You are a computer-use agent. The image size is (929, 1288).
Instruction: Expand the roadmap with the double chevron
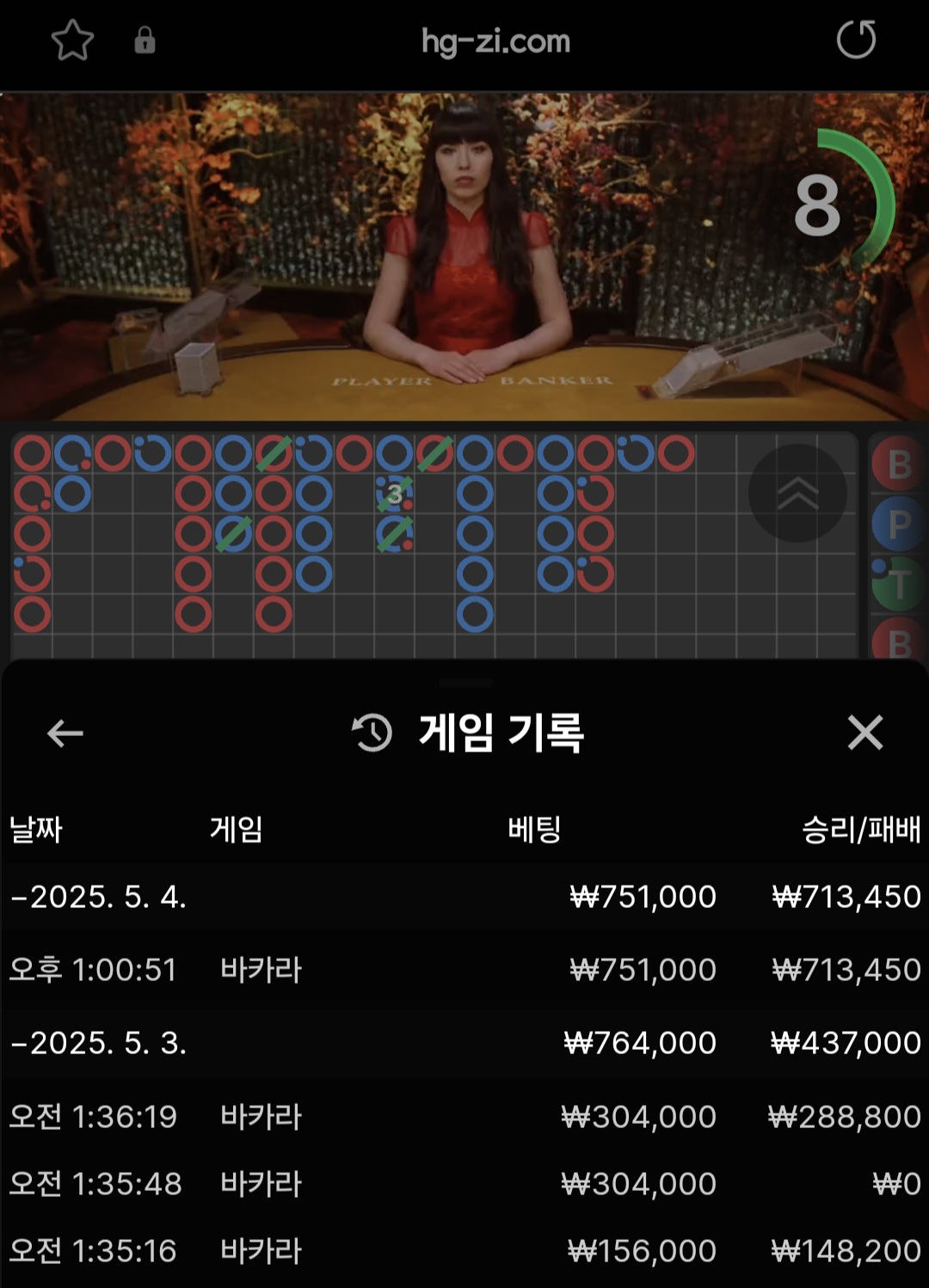click(797, 494)
